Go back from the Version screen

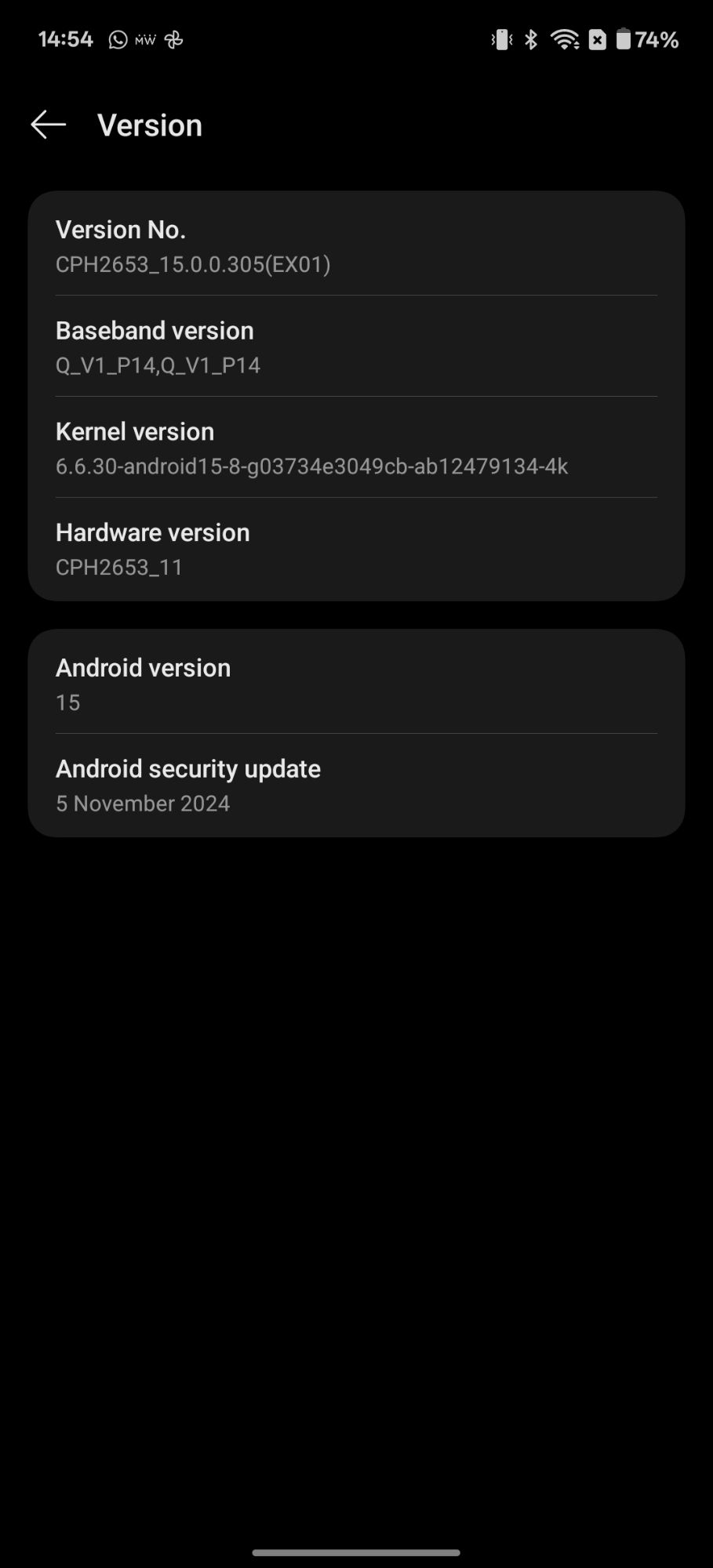[x=48, y=125]
